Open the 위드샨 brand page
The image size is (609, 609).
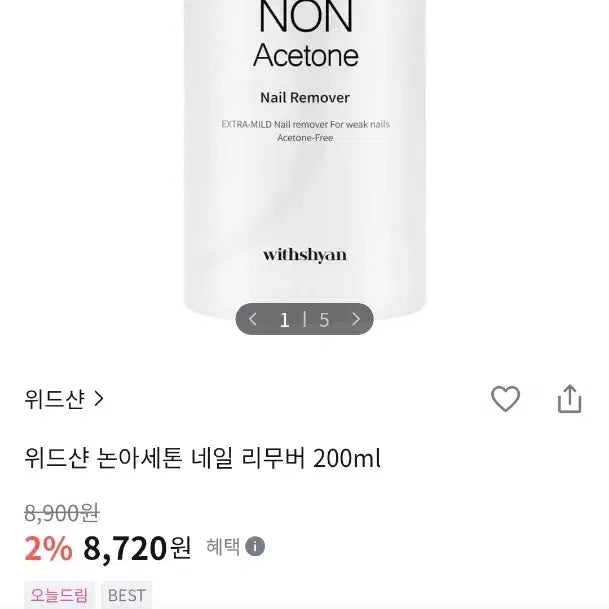point(64,399)
